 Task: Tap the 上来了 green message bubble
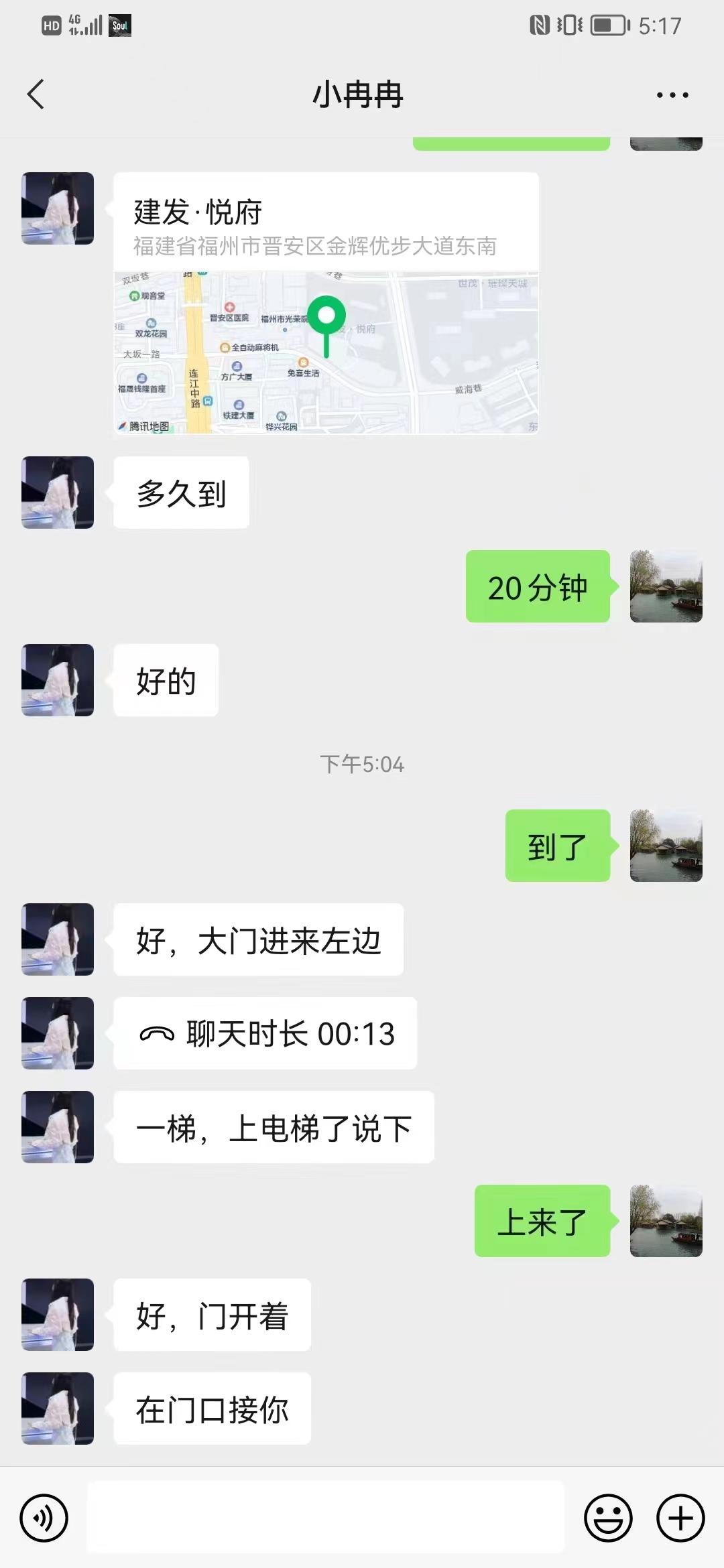click(x=543, y=1221)
